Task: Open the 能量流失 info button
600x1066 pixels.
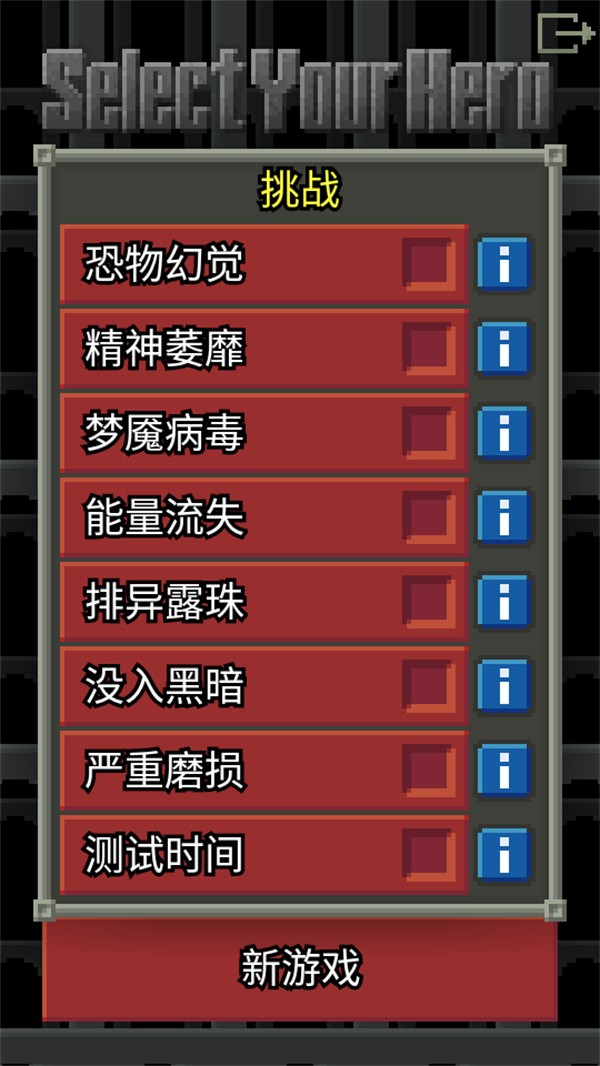Action: (x=503, y=517)
